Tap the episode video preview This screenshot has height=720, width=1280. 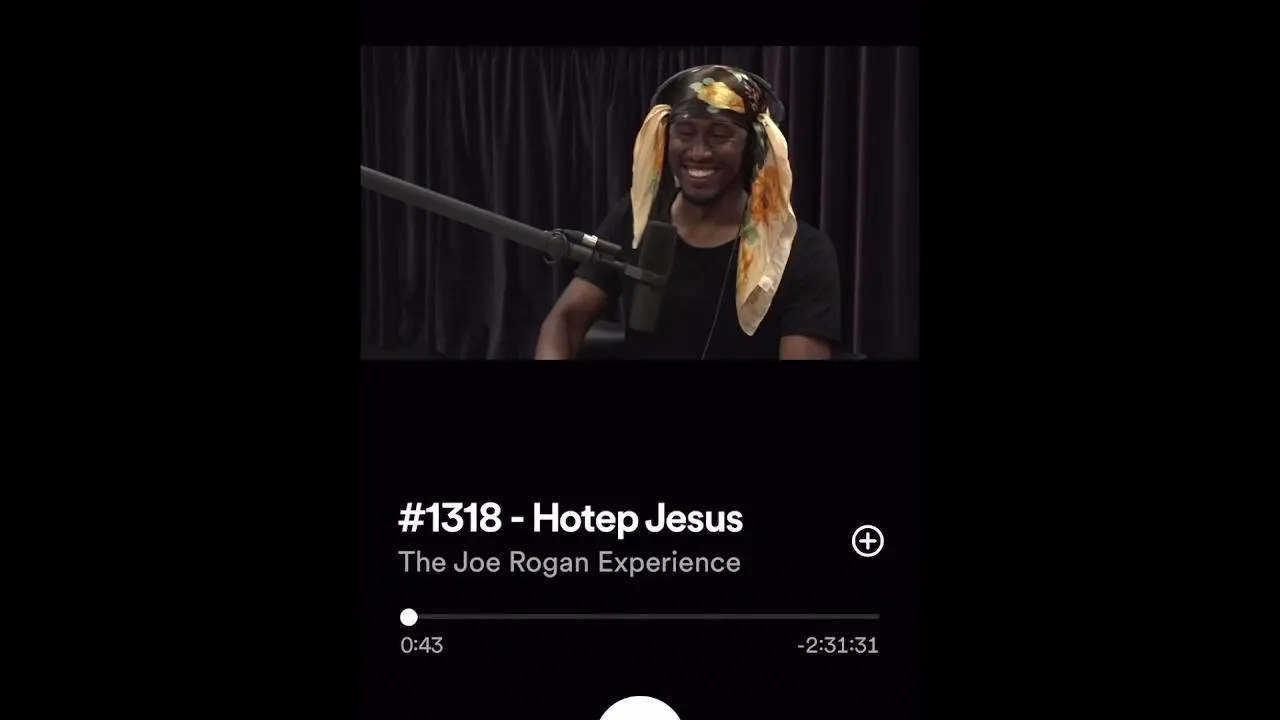(x=640, y=202)
